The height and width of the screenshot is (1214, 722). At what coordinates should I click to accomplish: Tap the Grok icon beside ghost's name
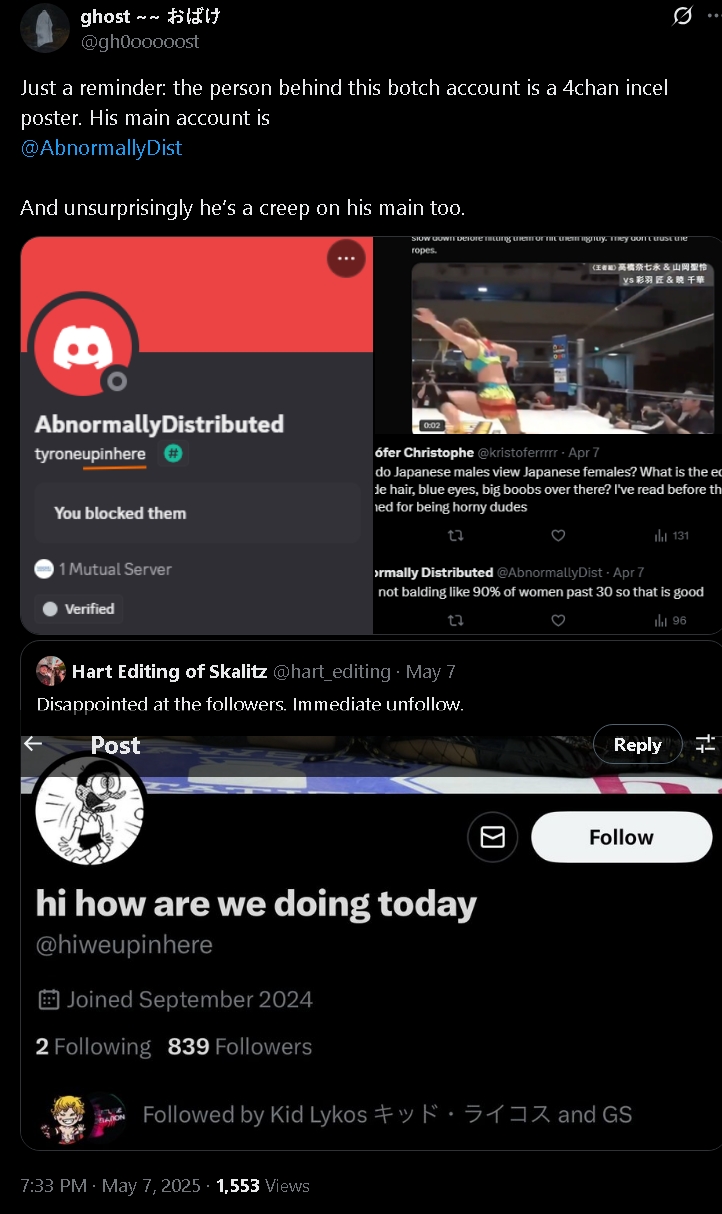coord(683,16)
